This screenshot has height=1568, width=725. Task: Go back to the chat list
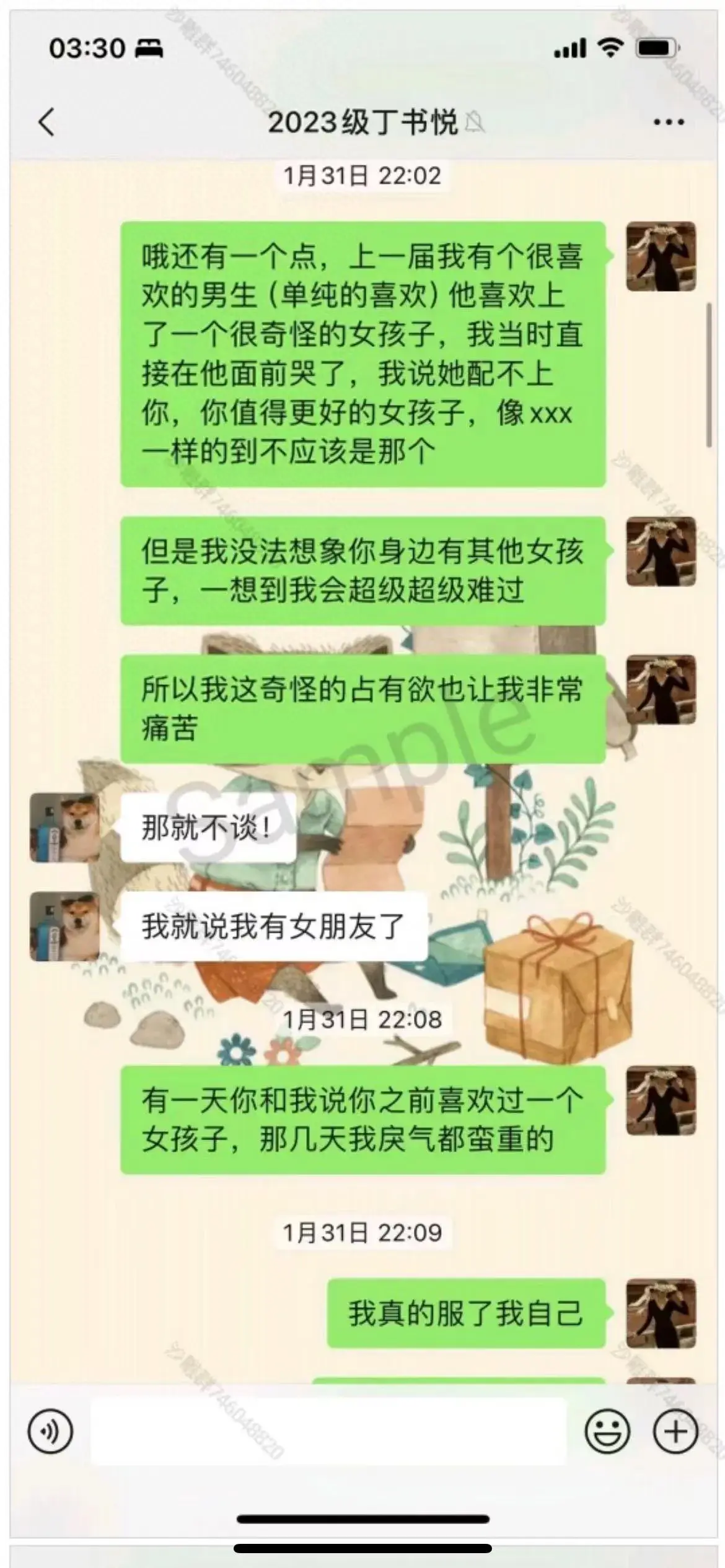pyautogui.click(x=46, y=121)
